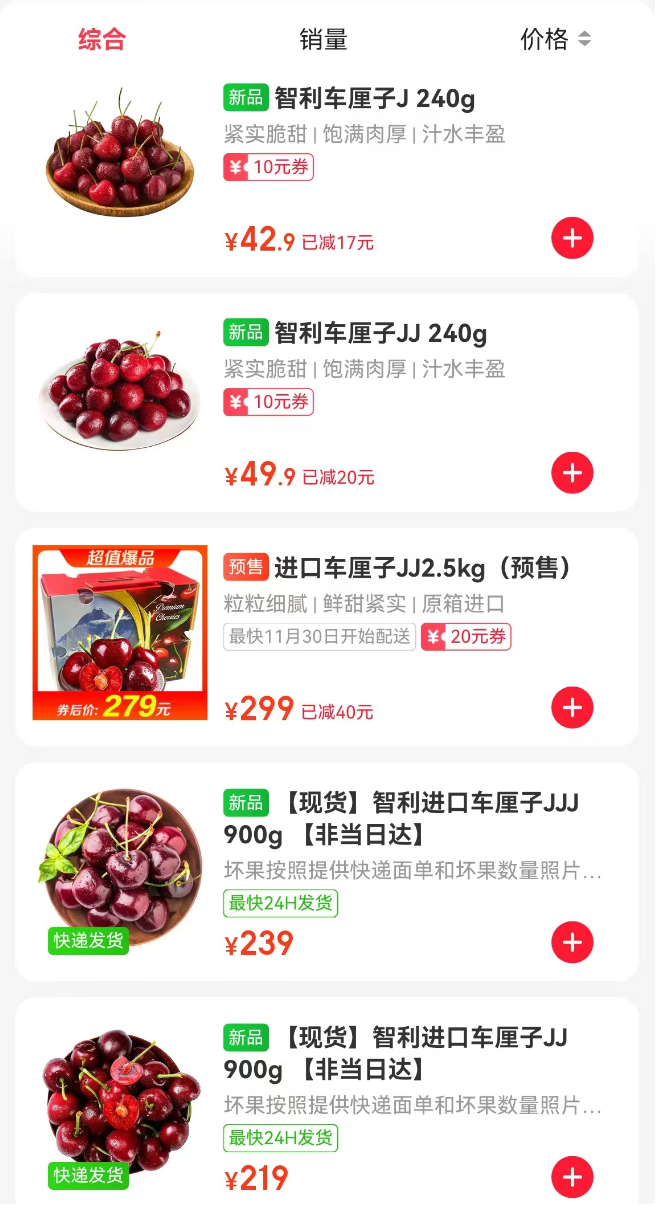Add 进口车厘子JJ2.5kg presale to cart

click(572, 708)
